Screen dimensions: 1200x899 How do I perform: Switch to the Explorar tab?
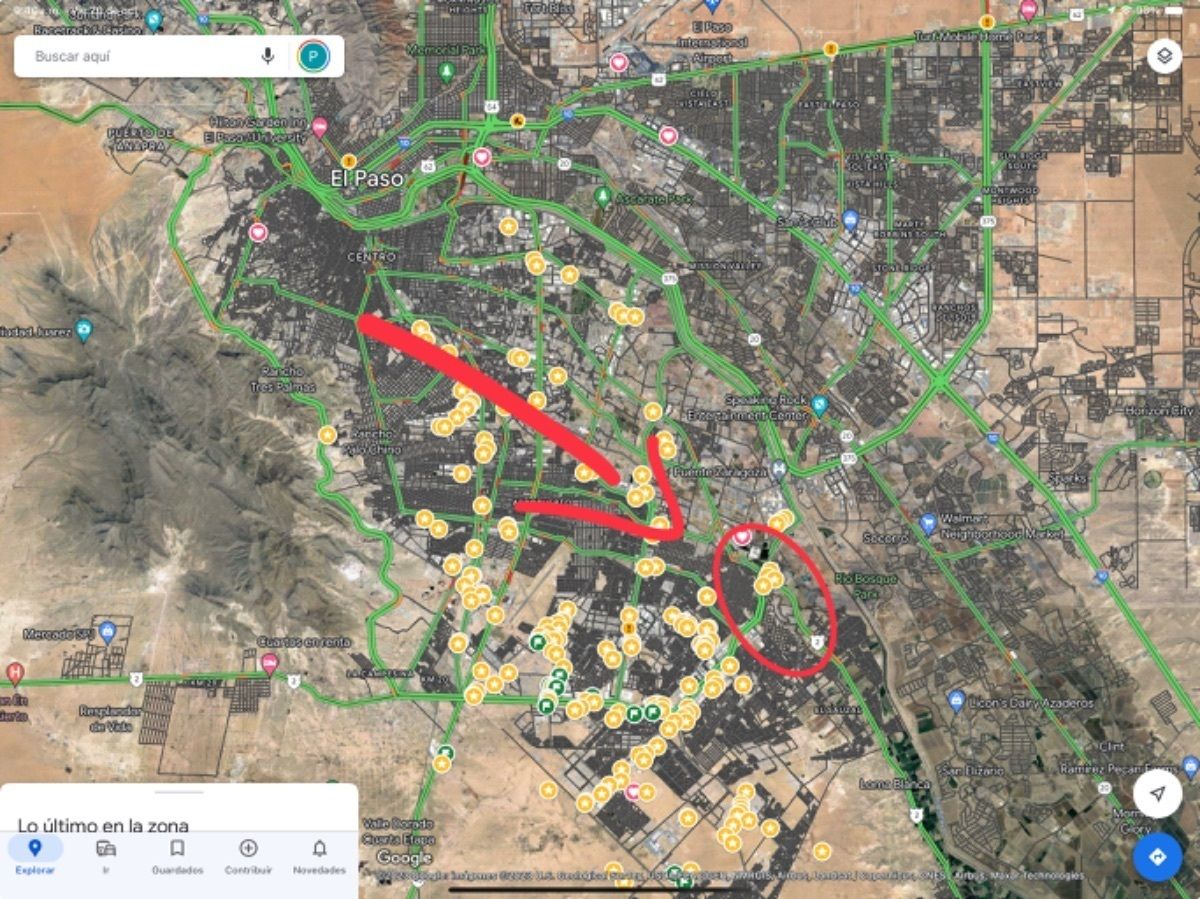click(x=35, y=856)
